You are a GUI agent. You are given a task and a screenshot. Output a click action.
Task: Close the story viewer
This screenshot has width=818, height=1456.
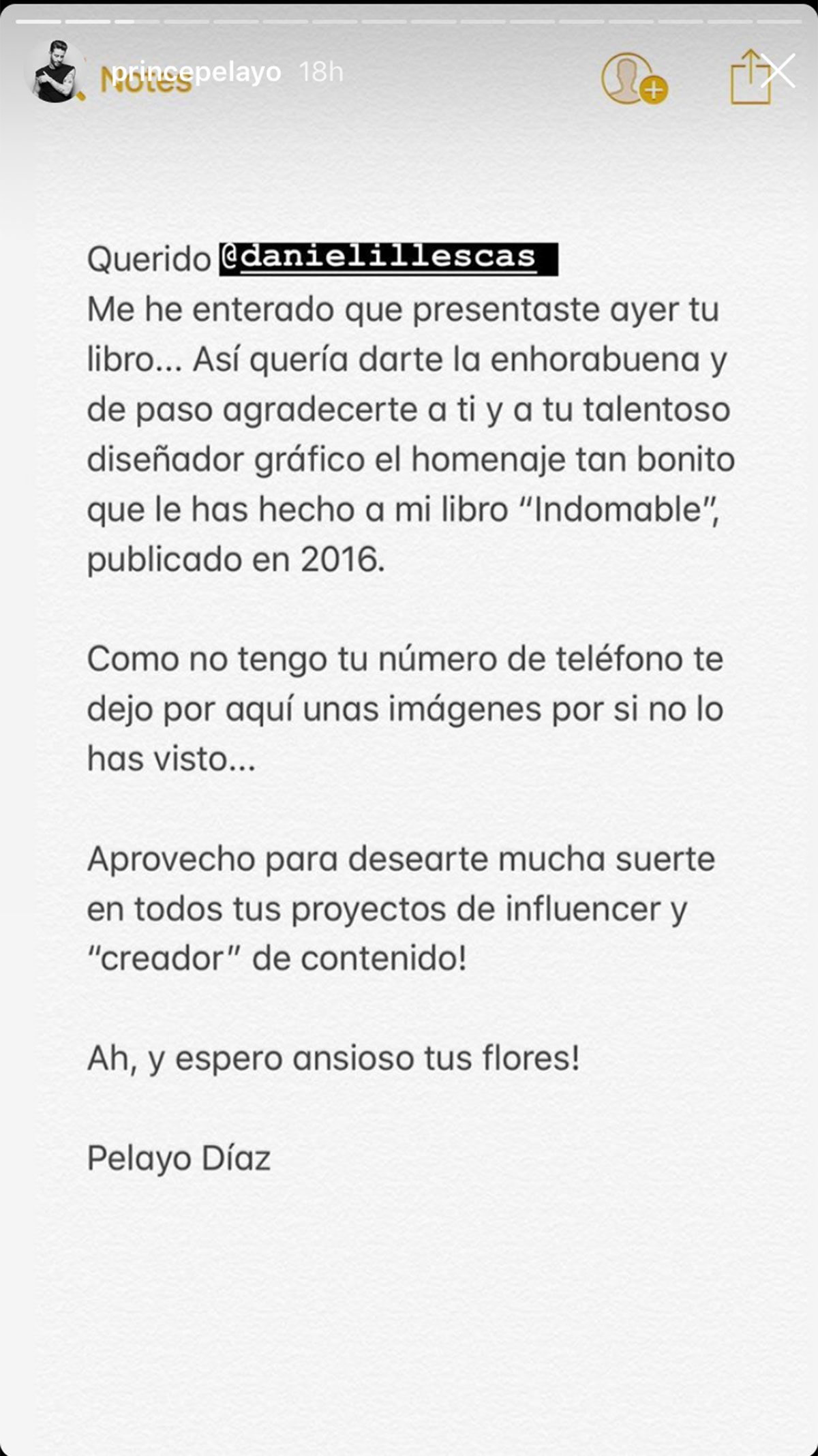[x=778, y=71]
